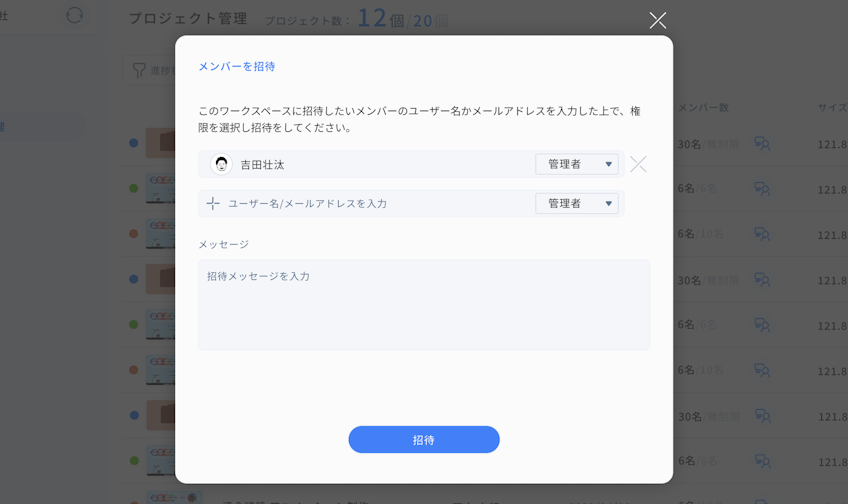Open the role dropdown for 吉田壮汰

(x=577, y=164)
